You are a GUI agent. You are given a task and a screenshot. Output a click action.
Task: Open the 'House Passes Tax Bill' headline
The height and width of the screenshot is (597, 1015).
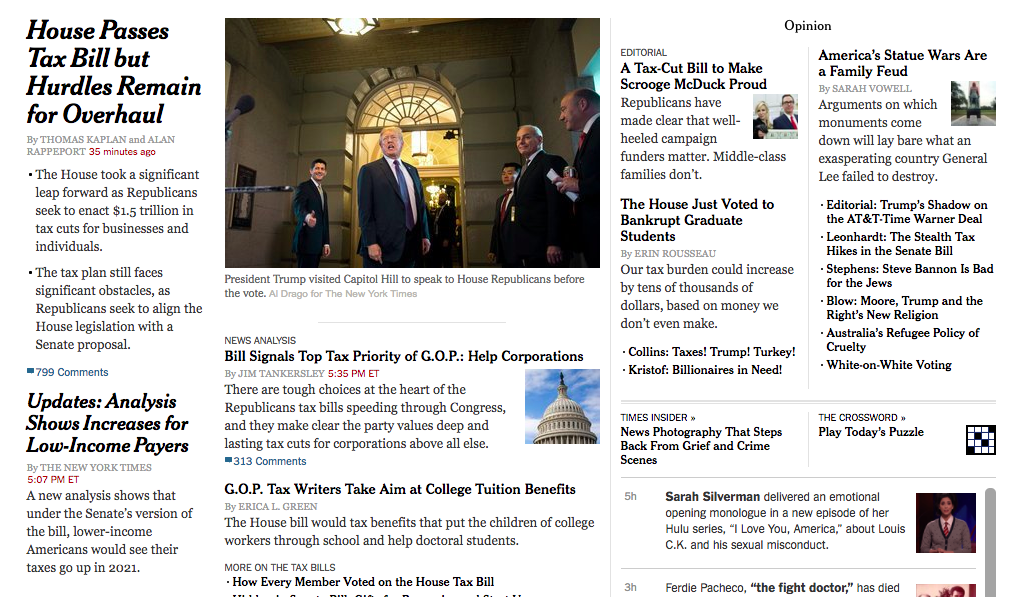click(x=113, y=72)
